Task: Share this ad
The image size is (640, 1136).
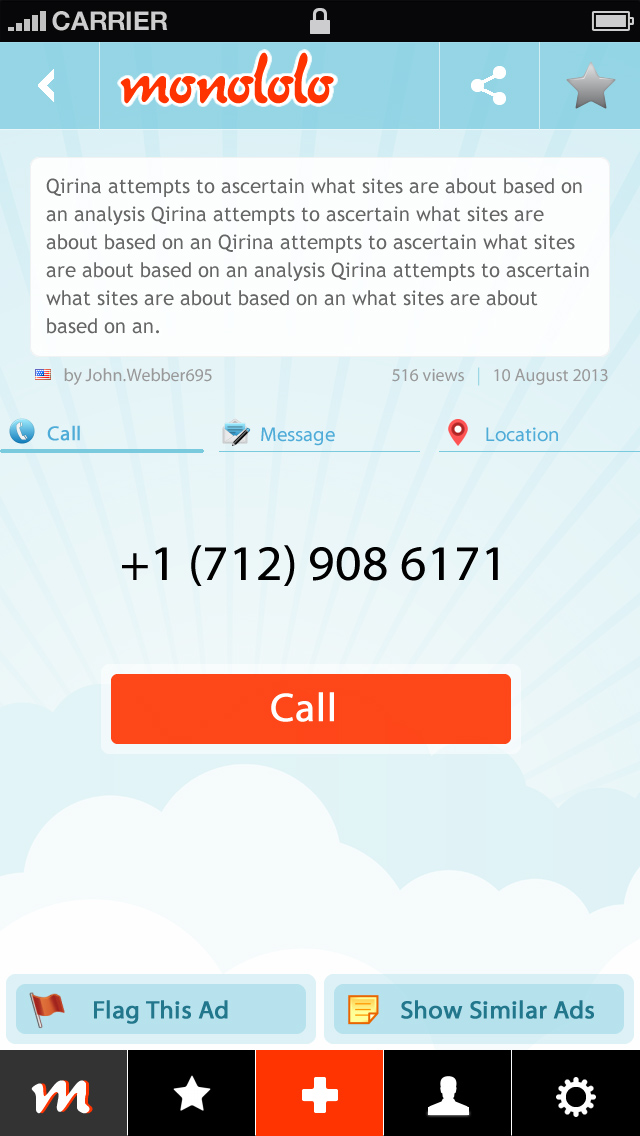Action: 489,87
